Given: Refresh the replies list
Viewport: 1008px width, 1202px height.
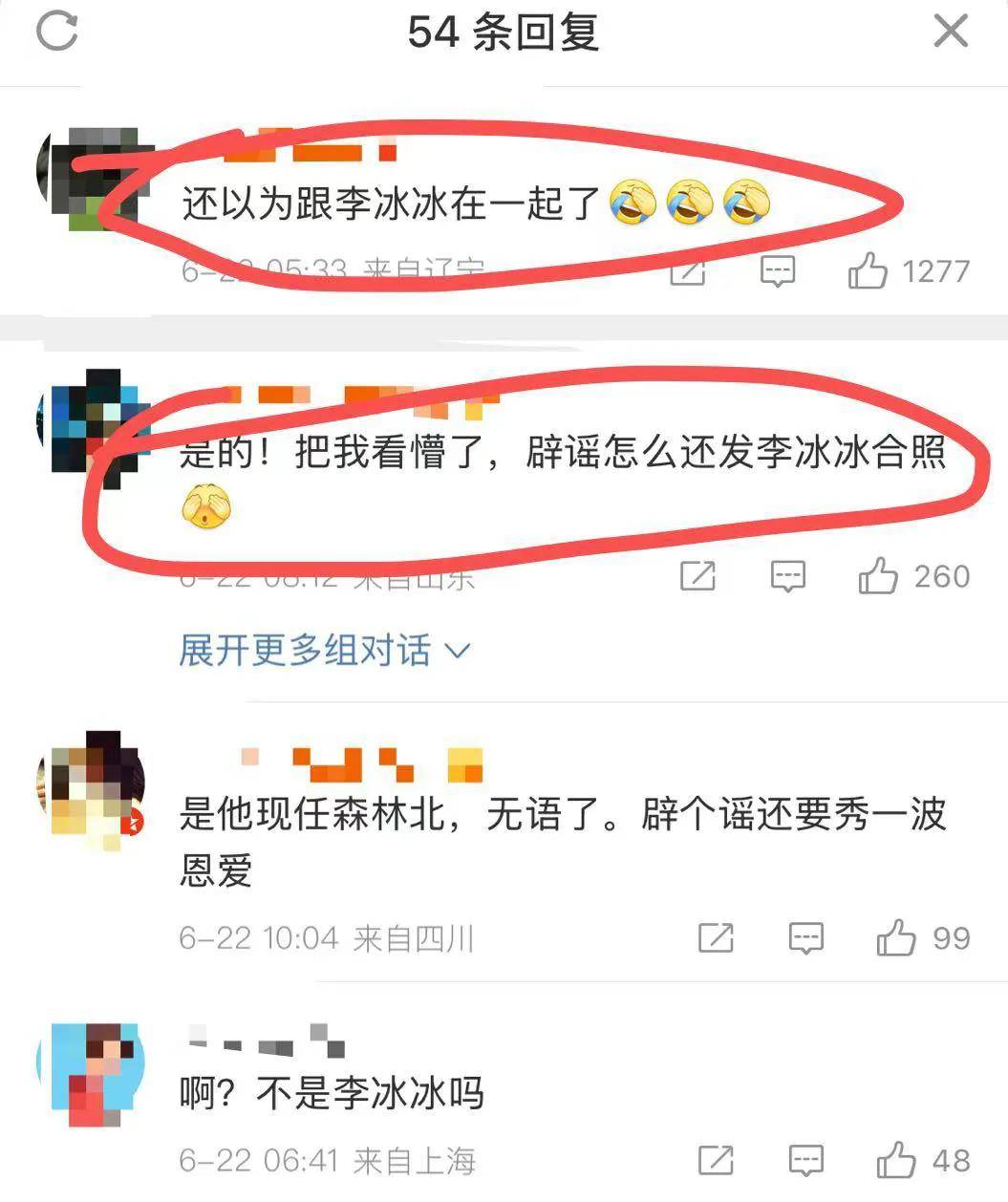Looking at the screenshot, I should [x=56, y=30].
